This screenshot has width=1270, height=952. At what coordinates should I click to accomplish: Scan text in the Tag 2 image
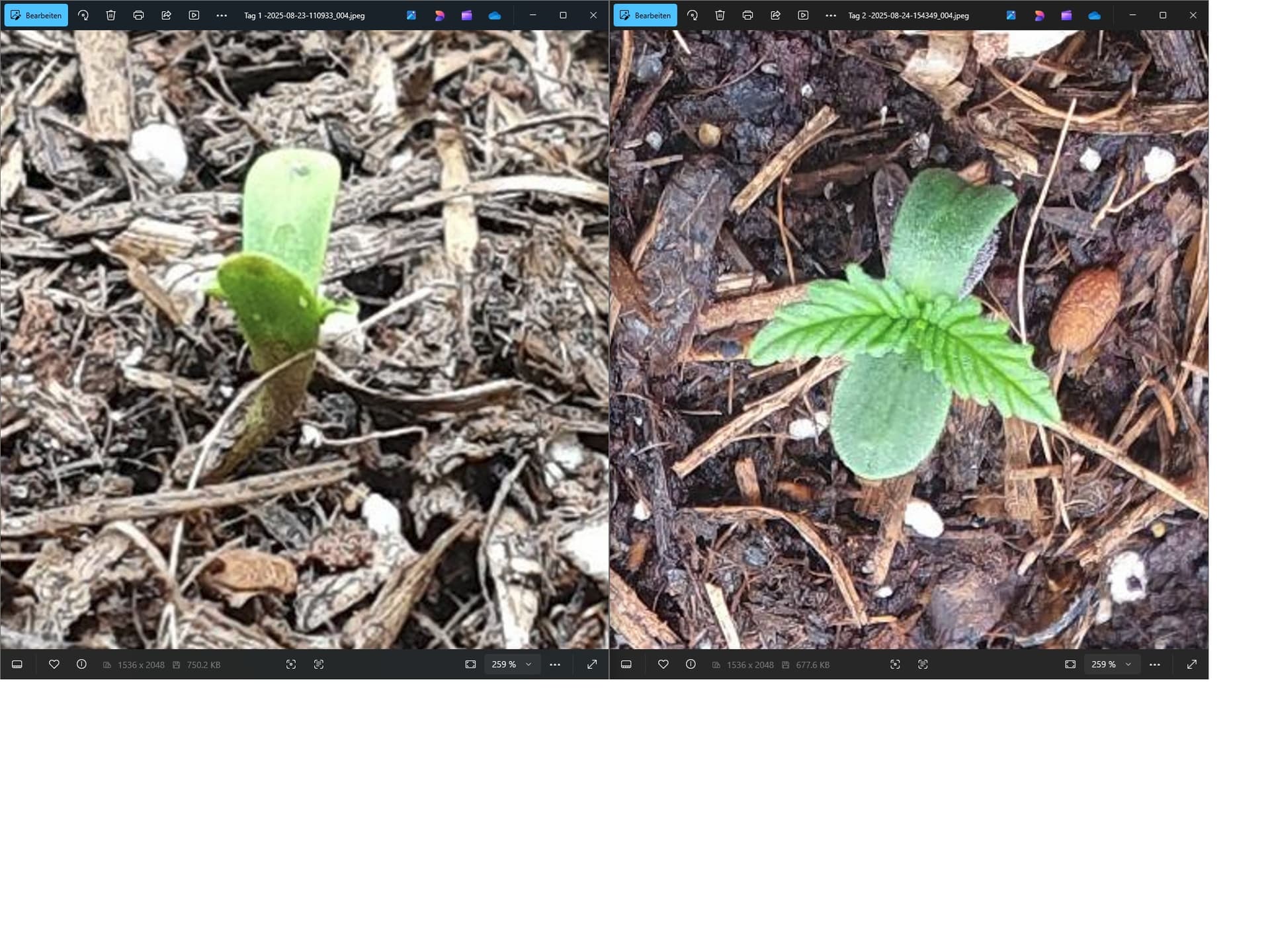coord(923,664)
